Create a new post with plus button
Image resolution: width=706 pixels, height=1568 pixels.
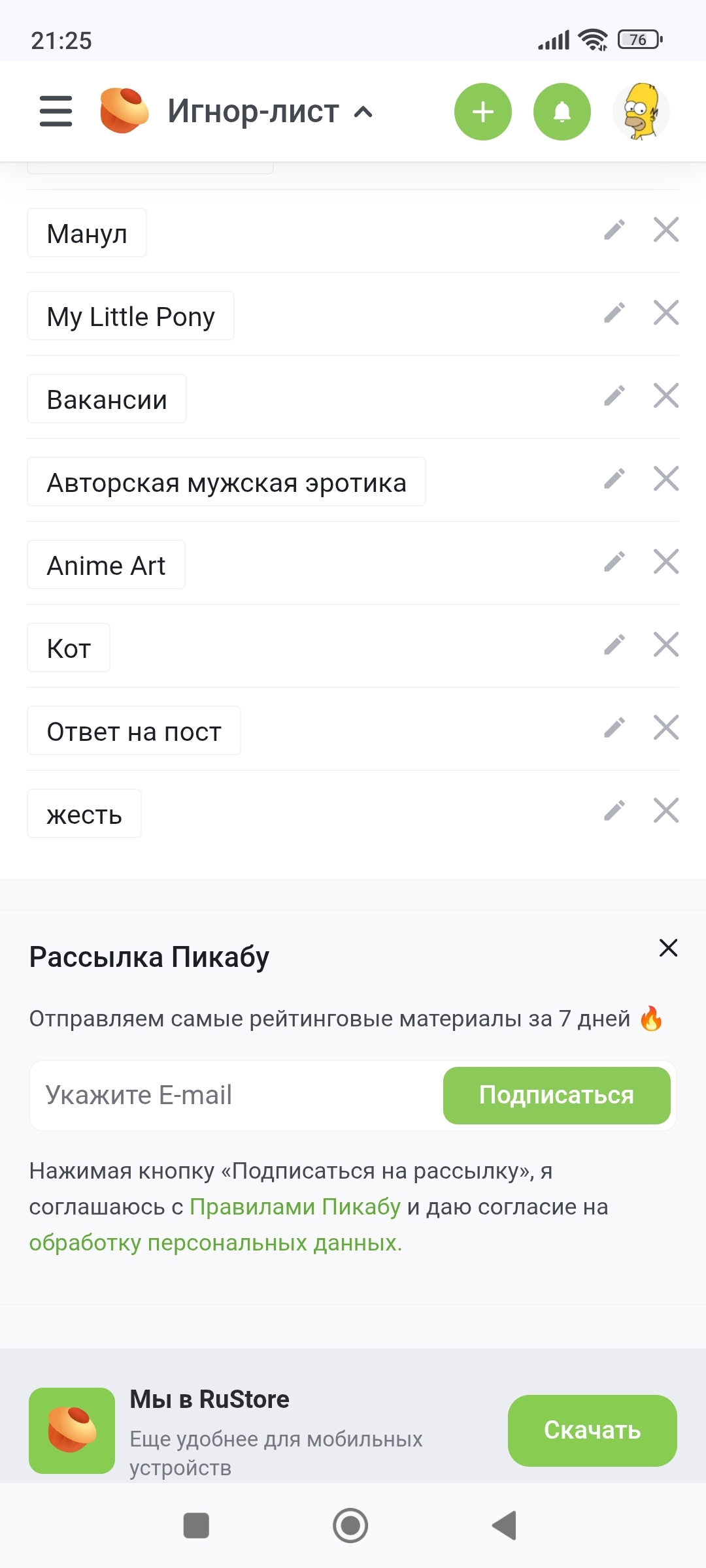click(x=482, y=112)
